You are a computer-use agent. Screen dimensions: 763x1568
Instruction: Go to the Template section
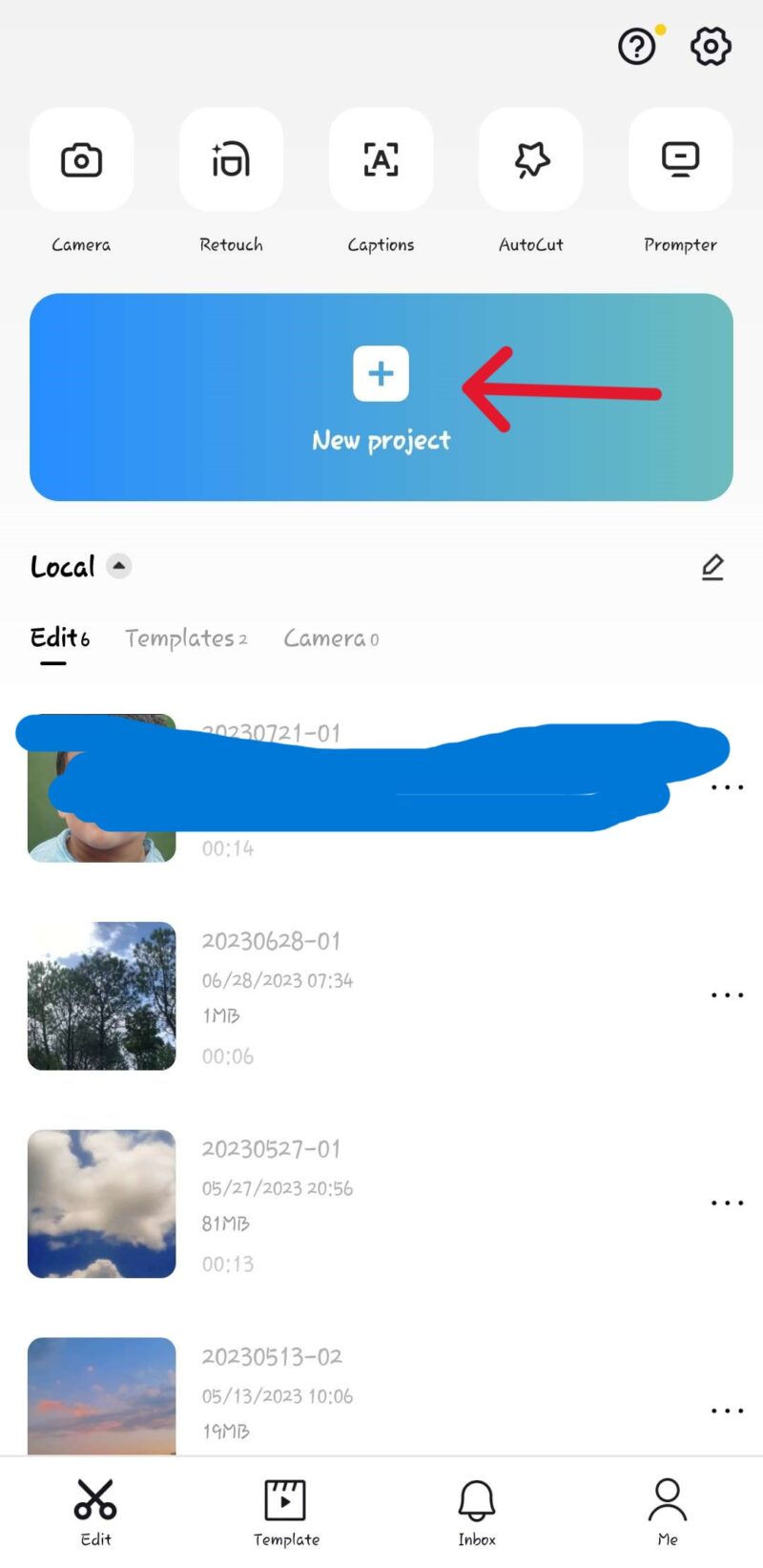coord(285,1513)
